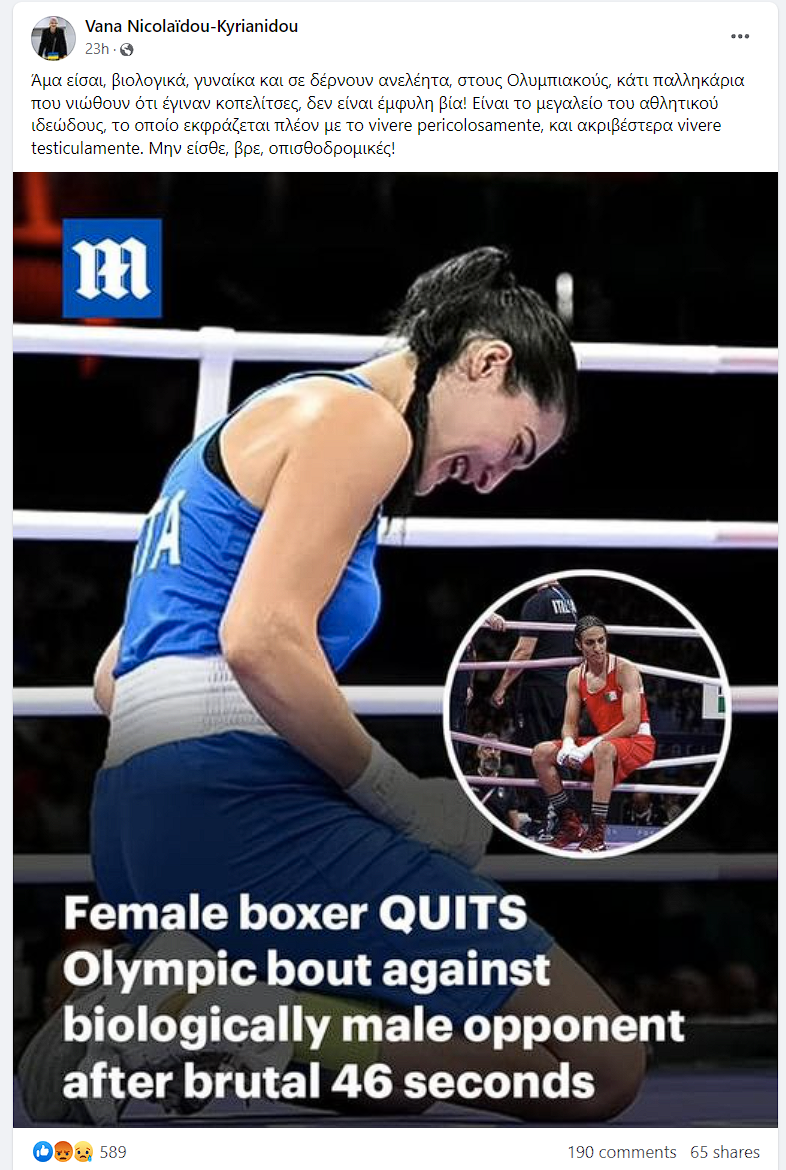The width and height of the screenshot is (786, 1170).
Task: Visit Vana Nicolaïdou-Kyrianidou's profile via name link
Action: [191, 27]
